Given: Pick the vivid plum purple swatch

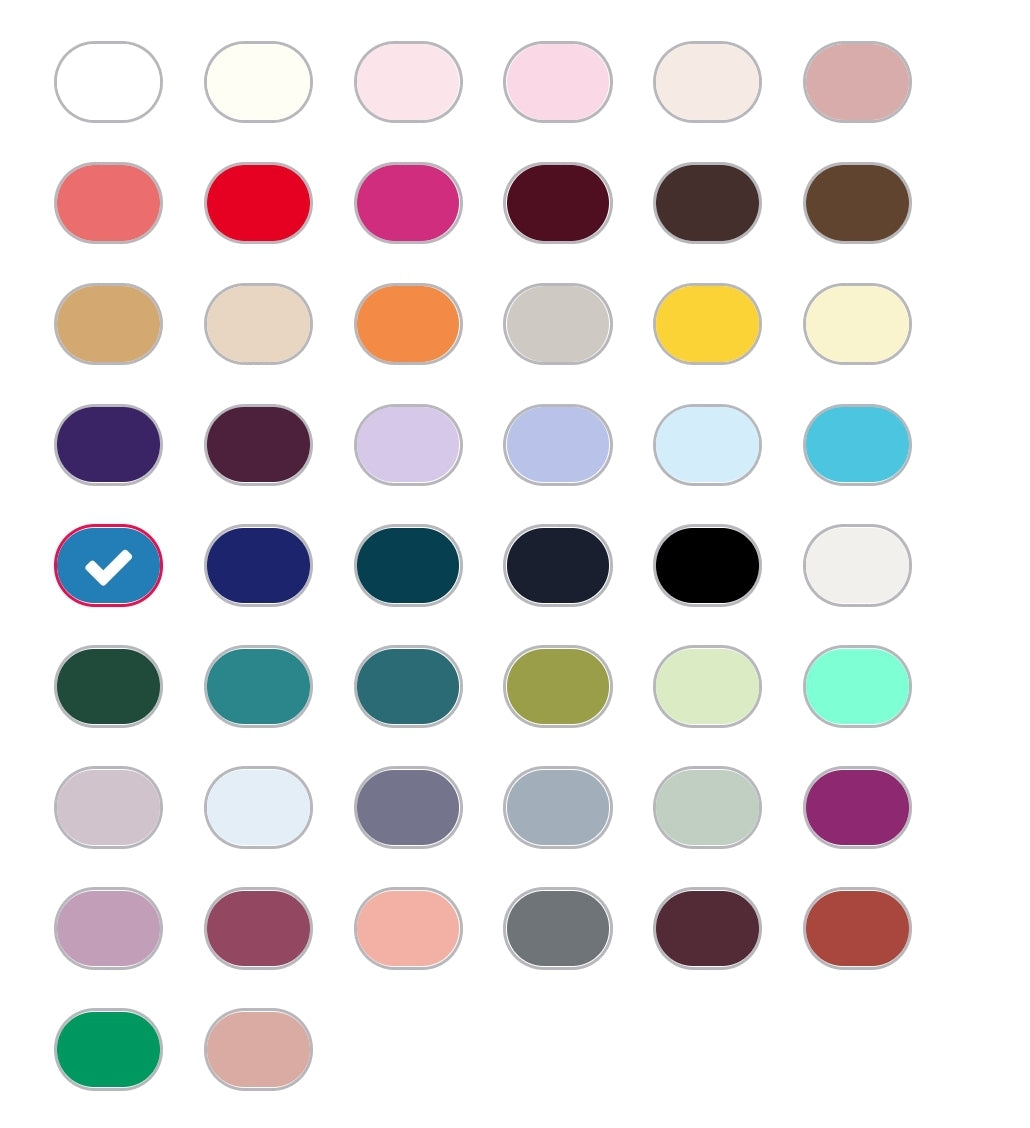Looking at the screenshot, I should [857, 807].
